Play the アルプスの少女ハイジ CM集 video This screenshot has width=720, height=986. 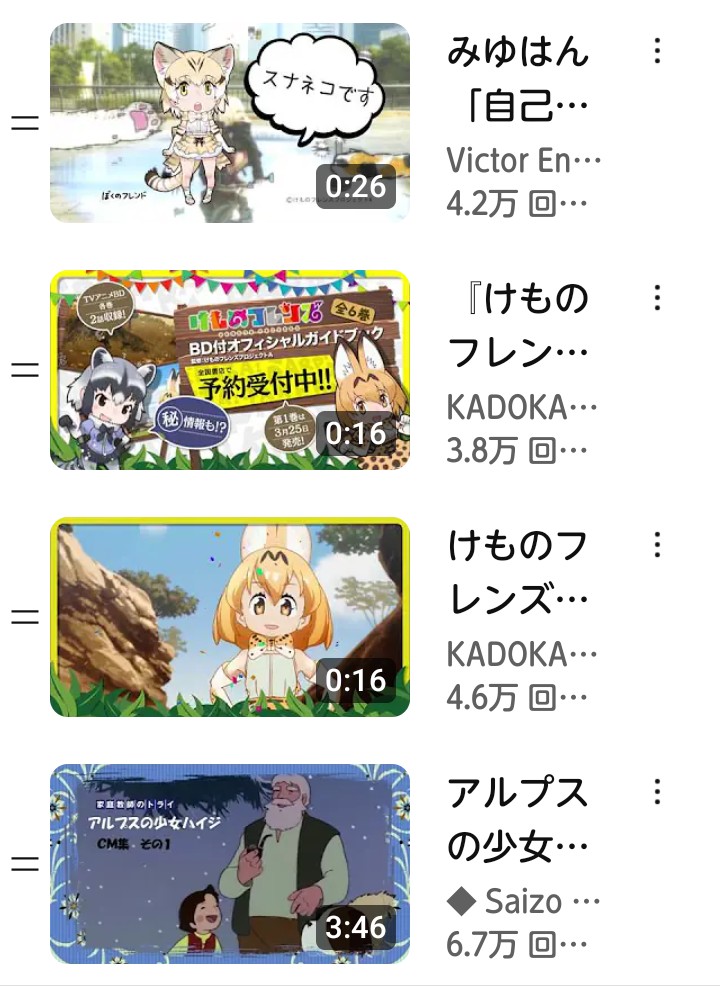tap(229, 864)
